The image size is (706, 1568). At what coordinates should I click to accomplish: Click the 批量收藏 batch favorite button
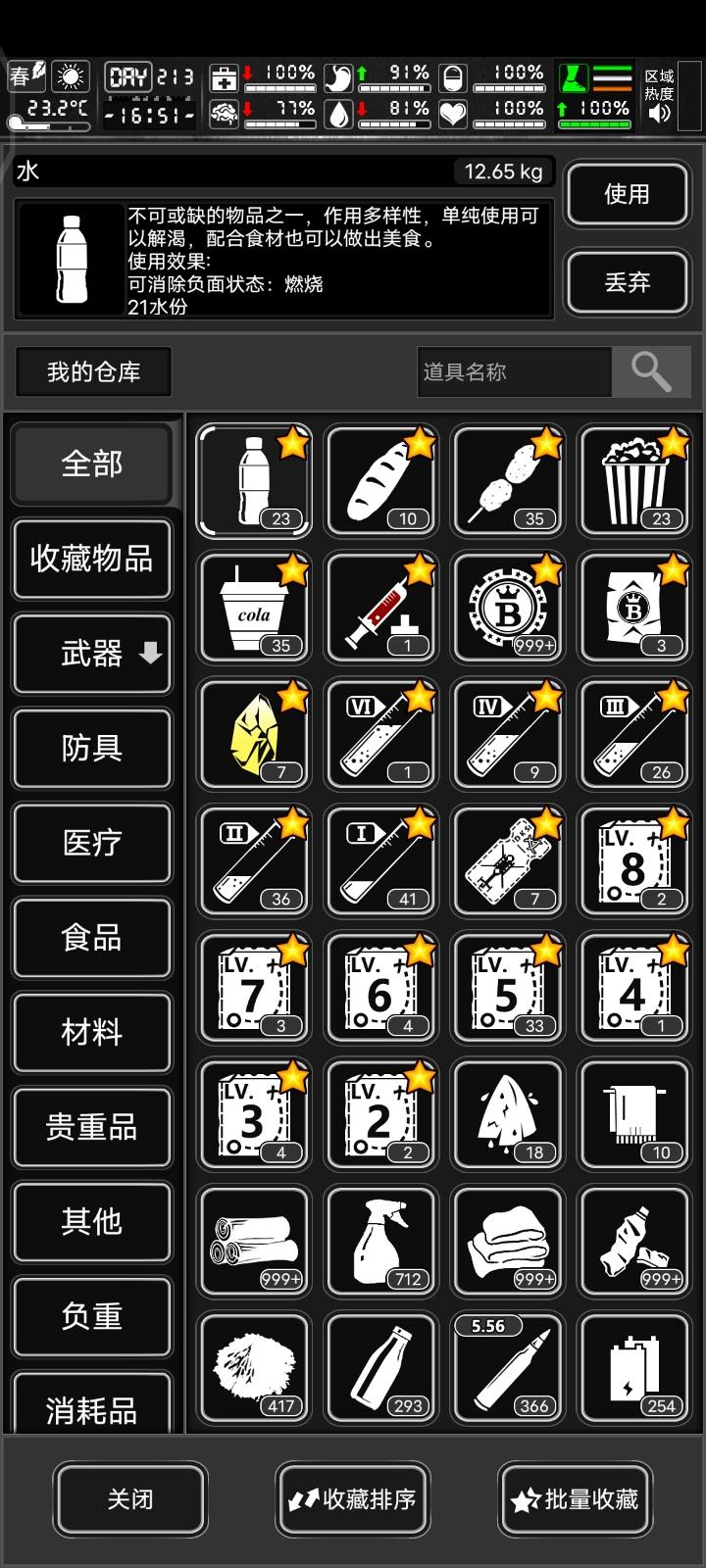point(575,1499)
